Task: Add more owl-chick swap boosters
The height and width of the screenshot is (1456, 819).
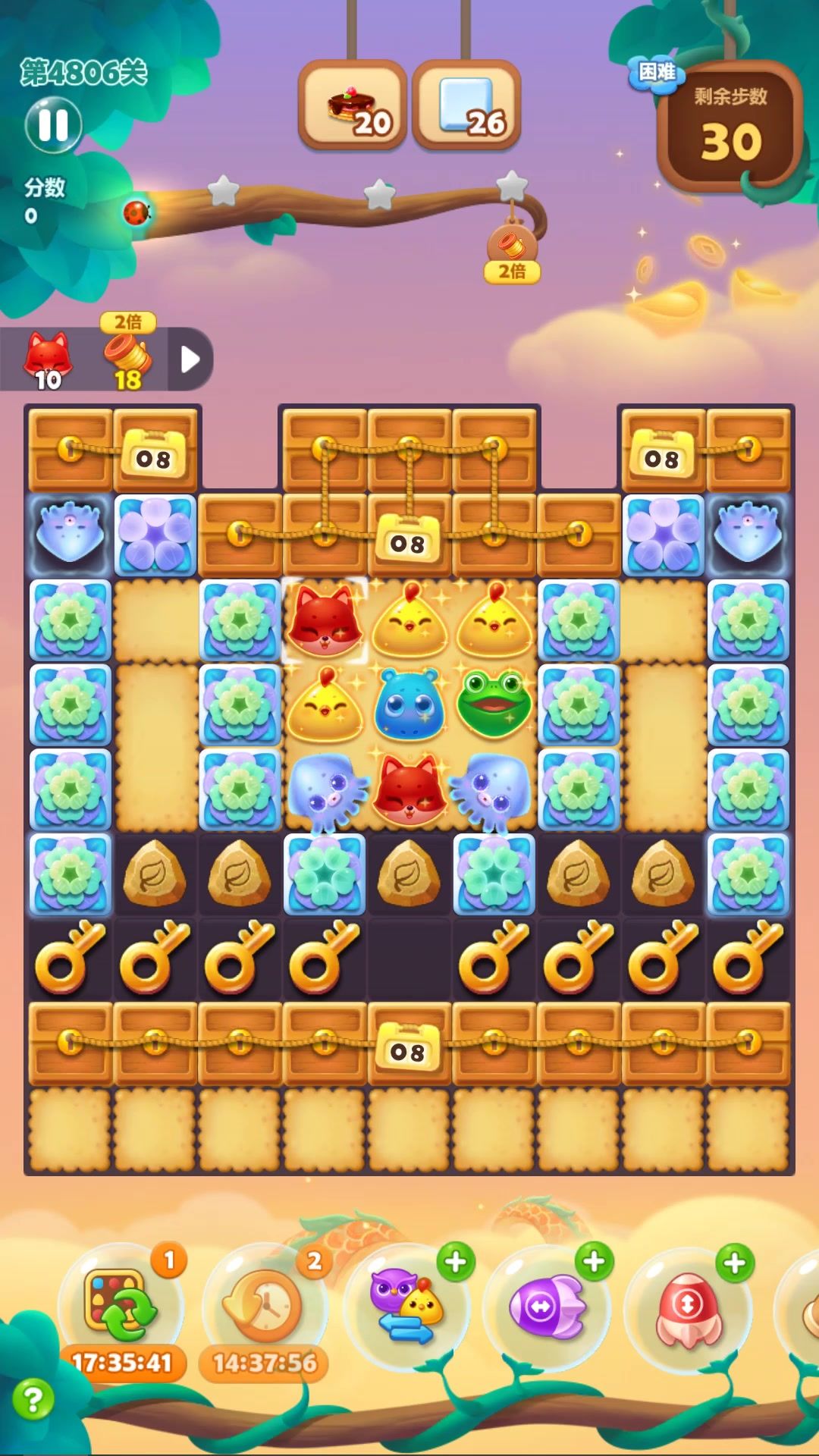Action: click(455, 1262)
